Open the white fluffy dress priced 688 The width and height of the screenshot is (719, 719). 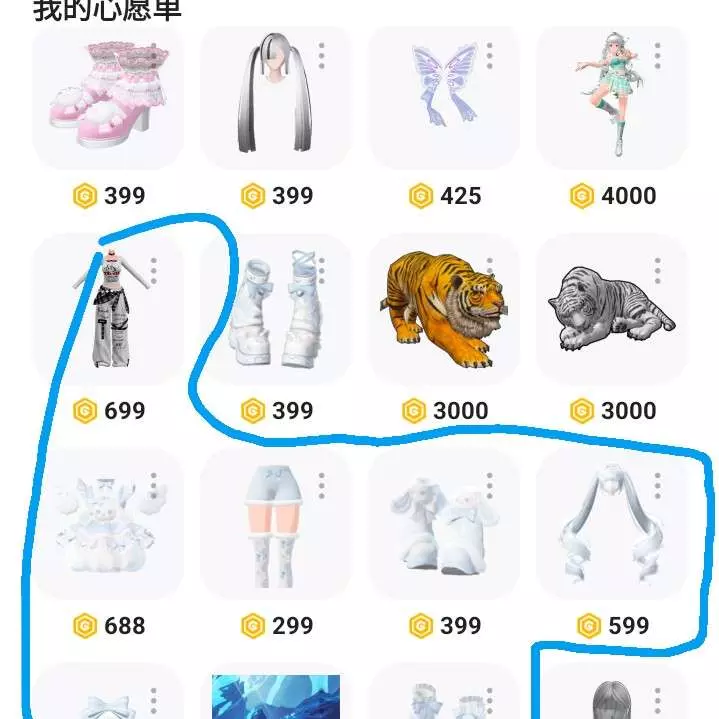pos(106,525)
